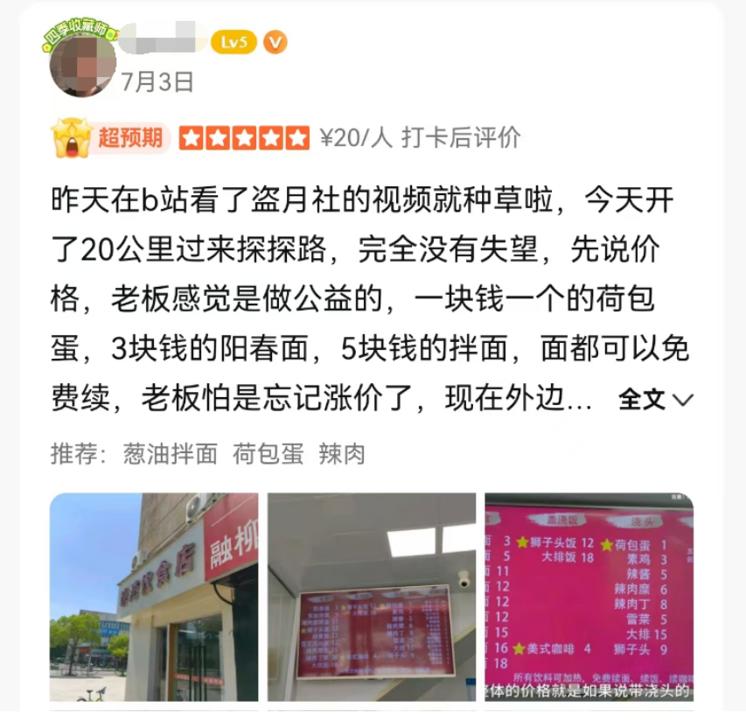This screenshot has height=720, width=746.
Task: View the menu screen photo
Action: tap(371, 597)
